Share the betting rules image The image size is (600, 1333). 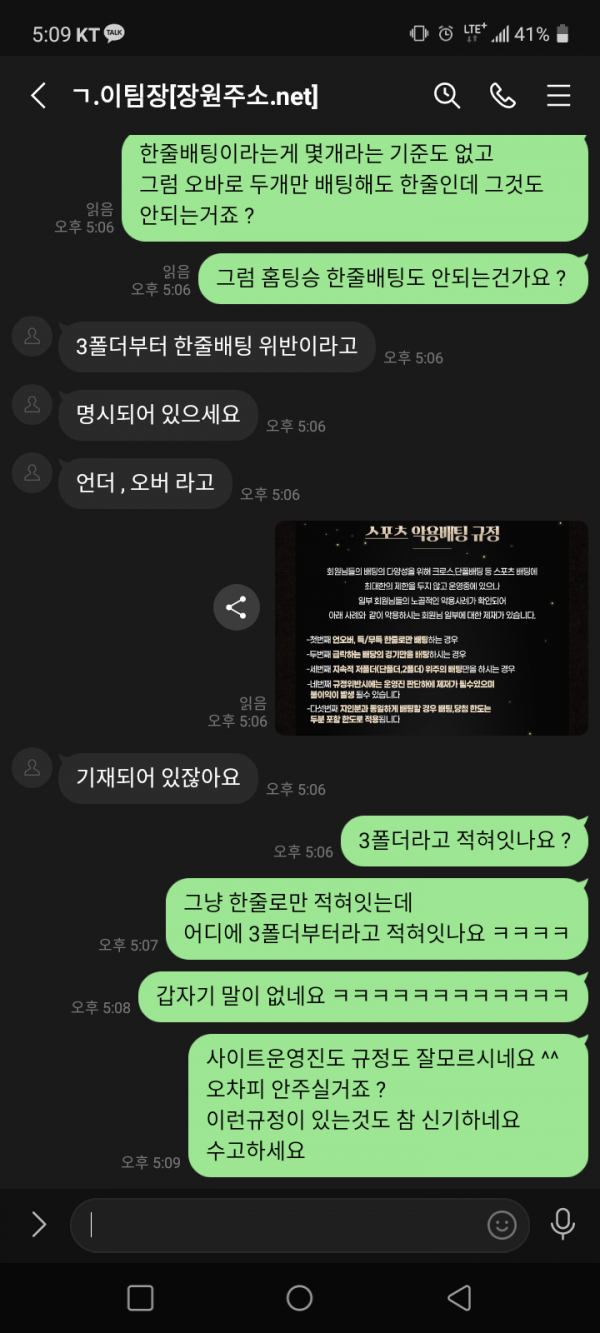[236, 607]
